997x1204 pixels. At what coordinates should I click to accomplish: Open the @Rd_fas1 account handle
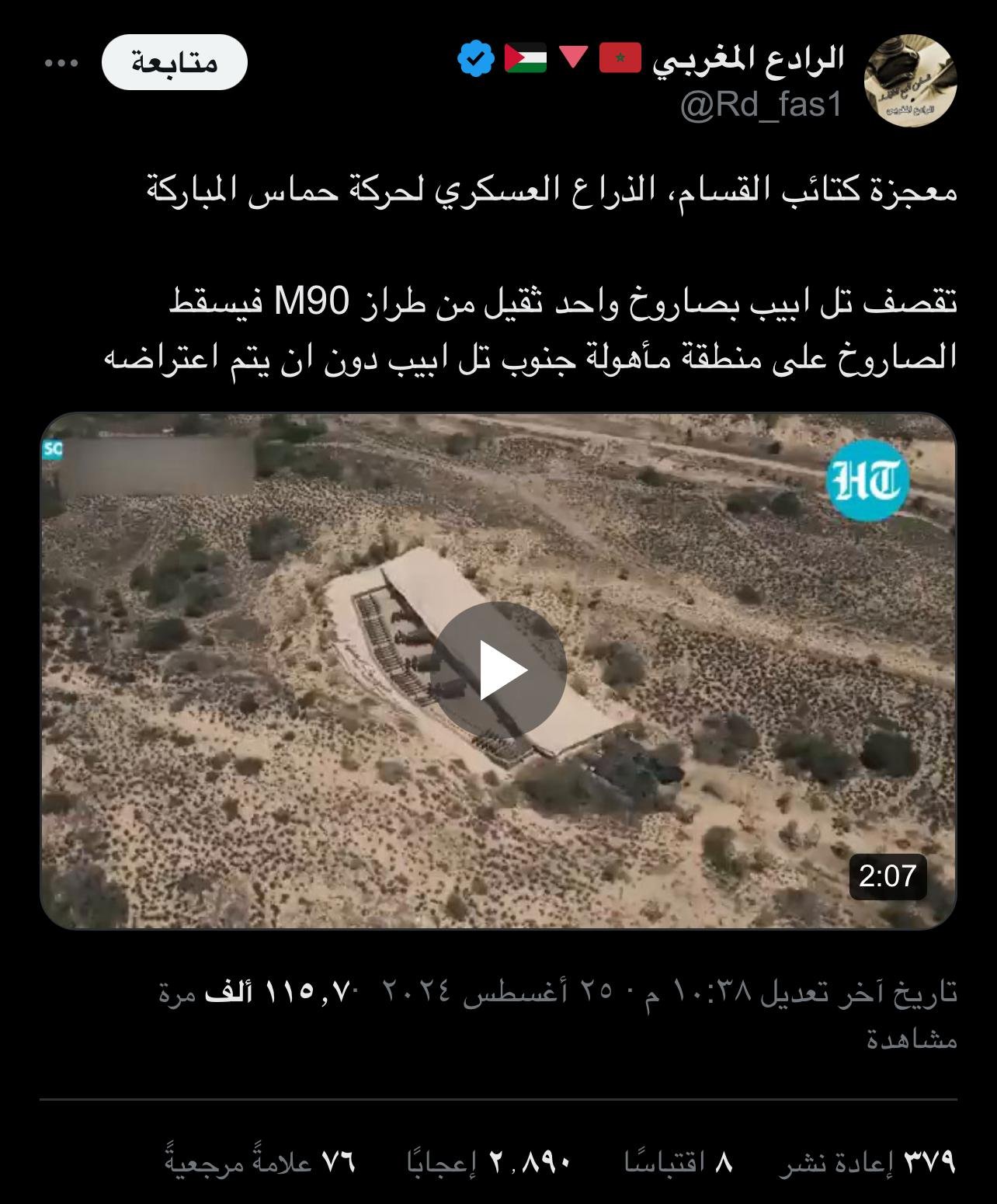point(762,105)
